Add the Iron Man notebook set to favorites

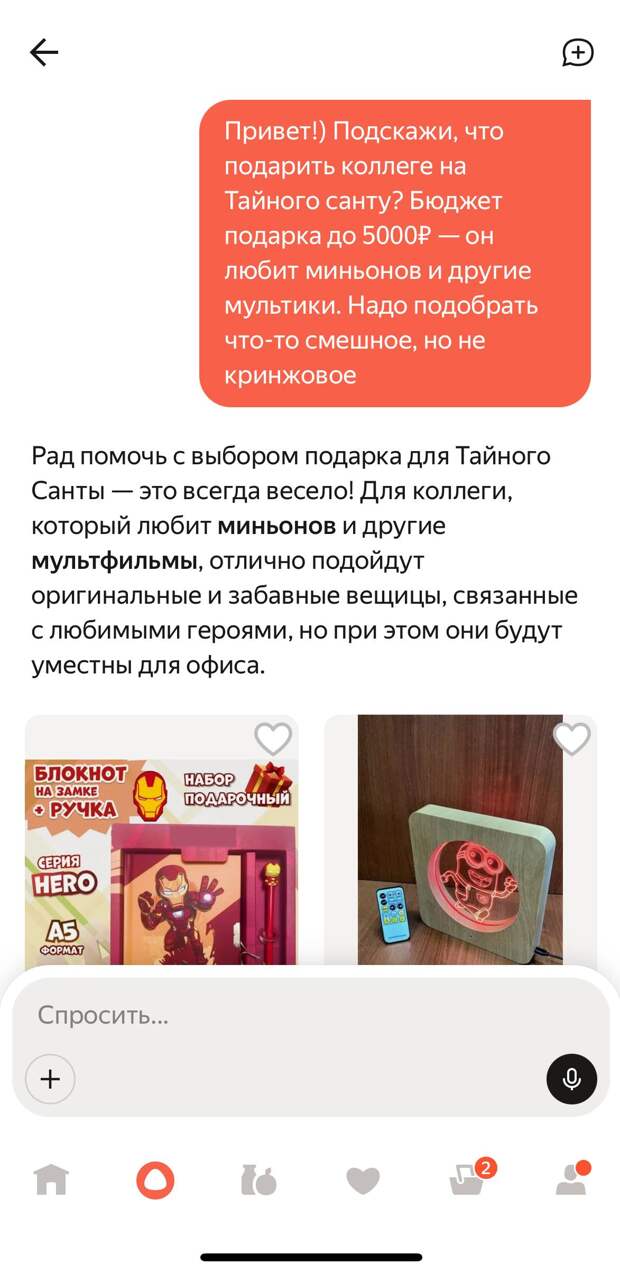pos(272,739)
